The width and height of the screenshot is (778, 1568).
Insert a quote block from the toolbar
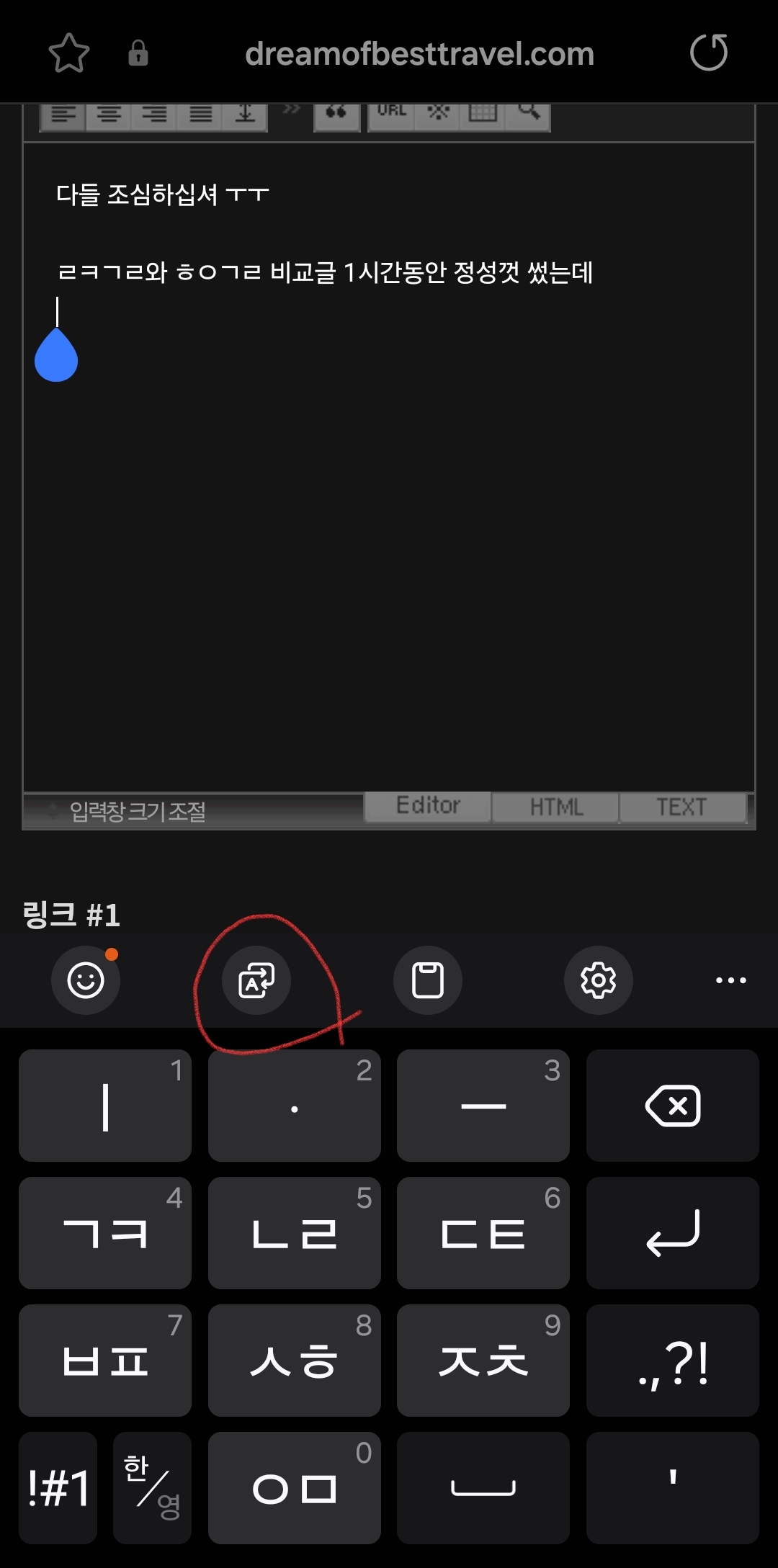[336, 113]
